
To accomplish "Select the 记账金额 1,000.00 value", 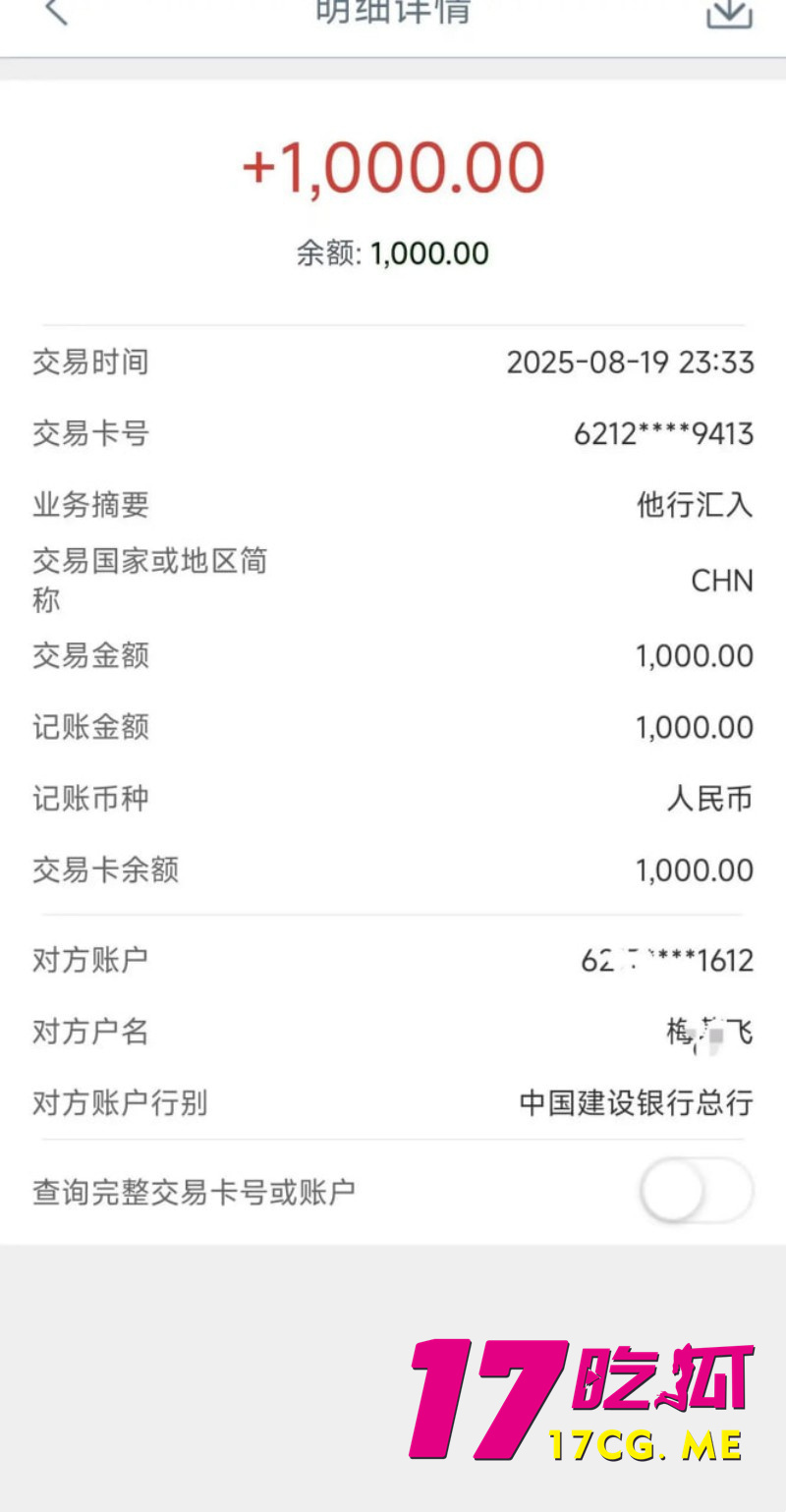I will 695,727.
